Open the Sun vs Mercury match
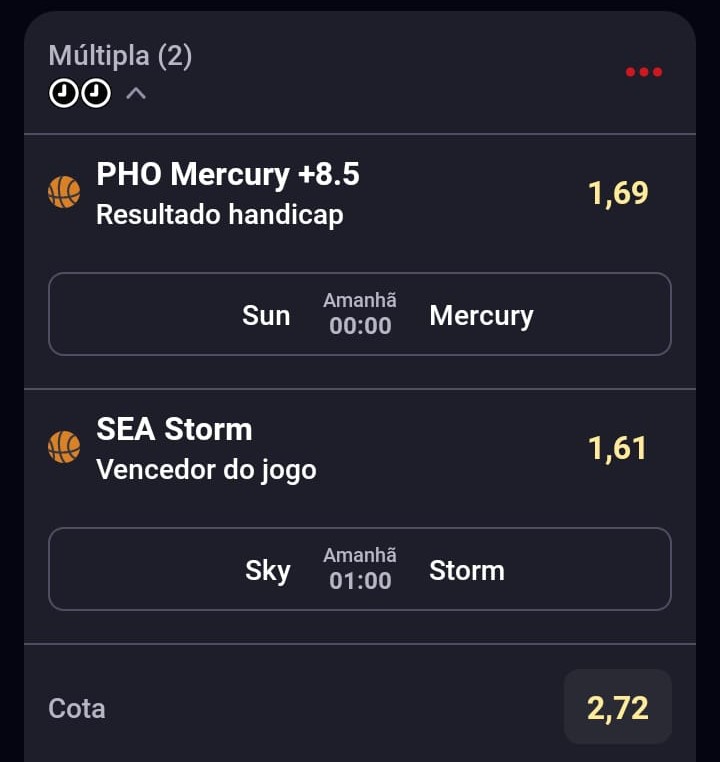This screenshot has height=762, width=720. pyautogui.click(x=360, y=314)
